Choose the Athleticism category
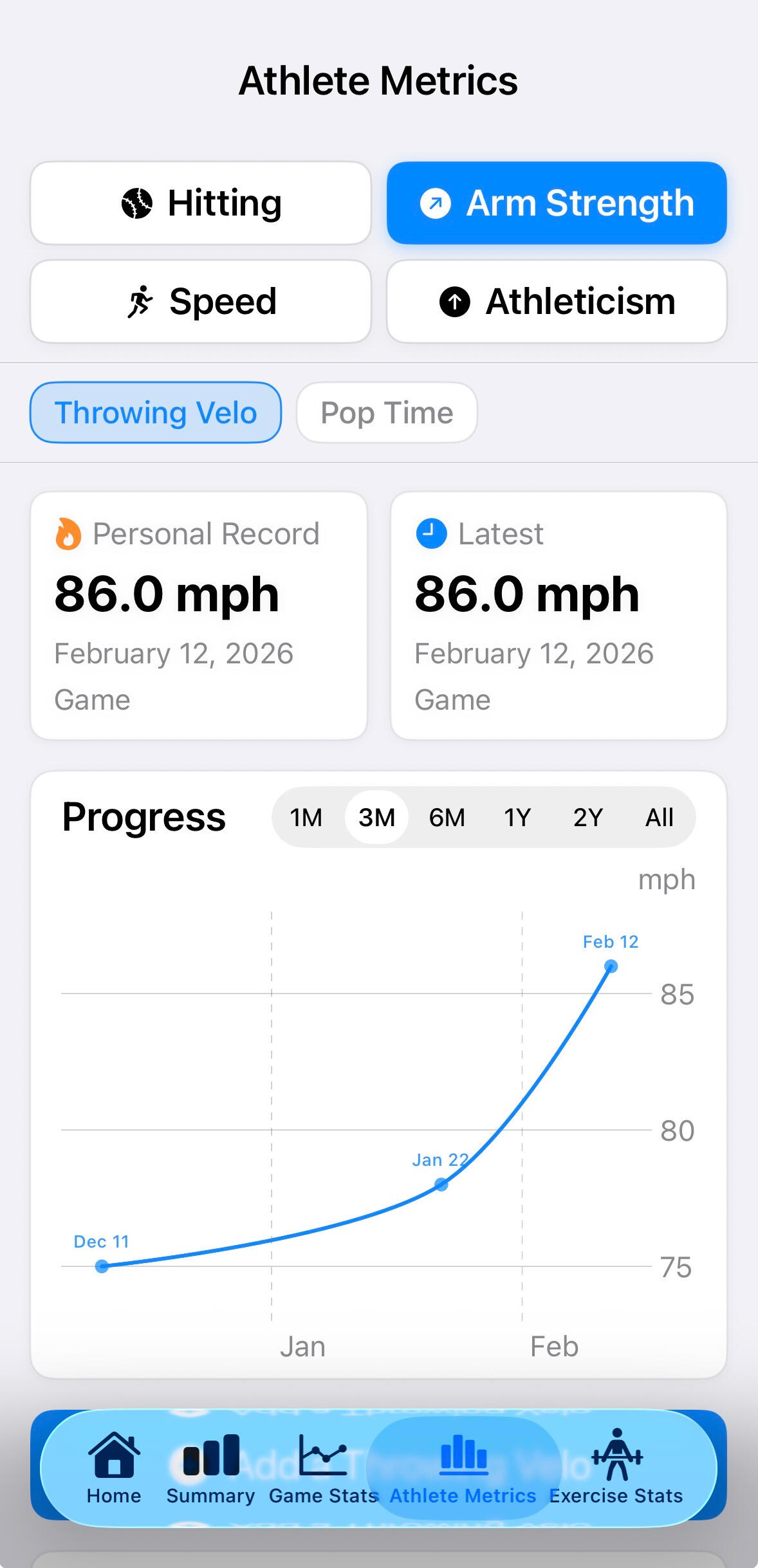Viewport: 758px width, 1568px height. (557, 302)
